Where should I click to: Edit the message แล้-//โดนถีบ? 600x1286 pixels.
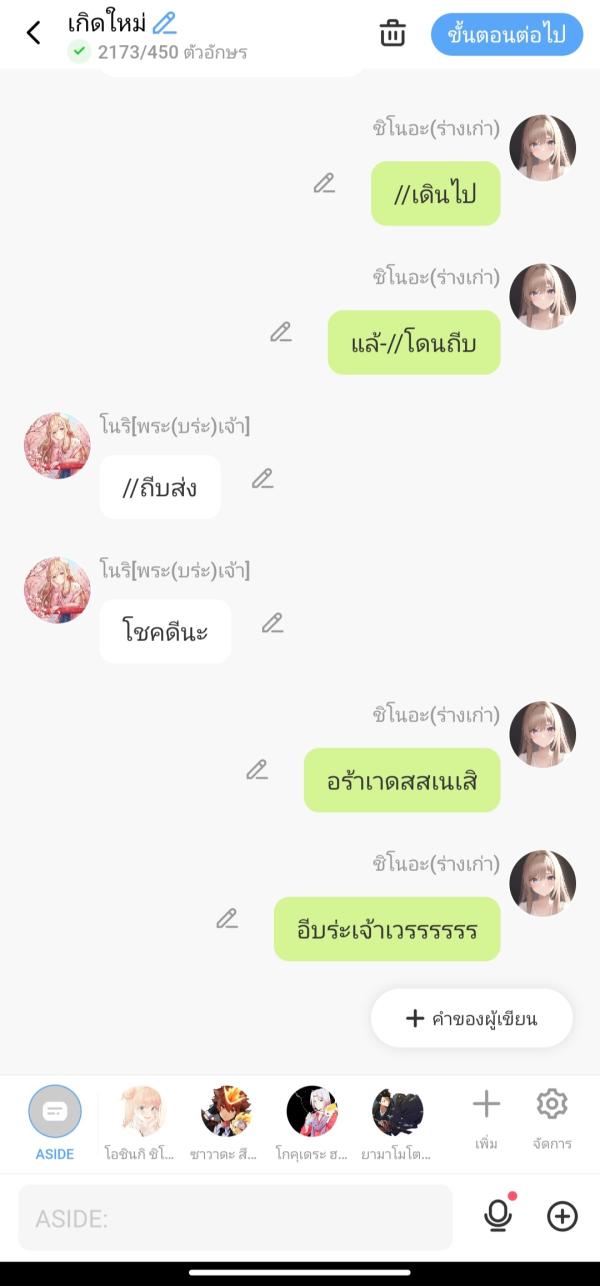[281, 332]
